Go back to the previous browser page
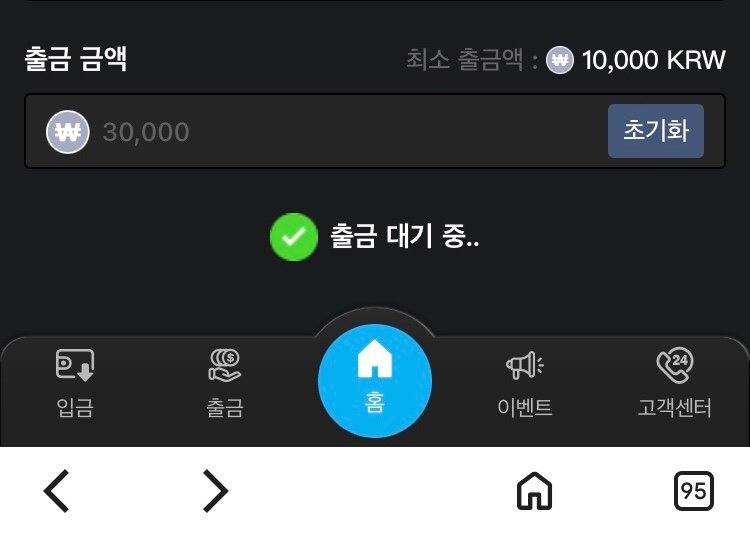The width and height of the screenshot is (750, 534). click(x=57, y=491)
